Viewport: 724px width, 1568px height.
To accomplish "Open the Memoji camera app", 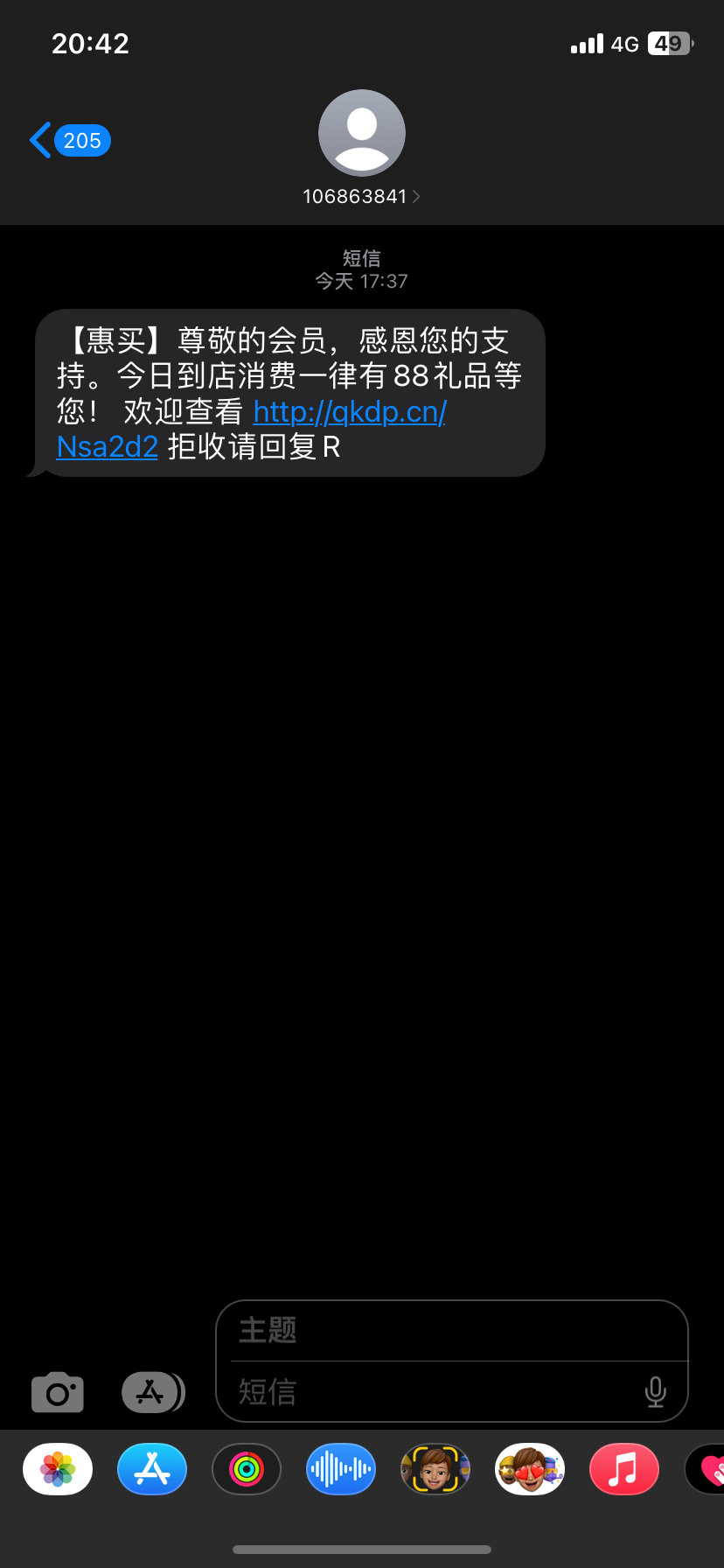I will (435, 1469).
